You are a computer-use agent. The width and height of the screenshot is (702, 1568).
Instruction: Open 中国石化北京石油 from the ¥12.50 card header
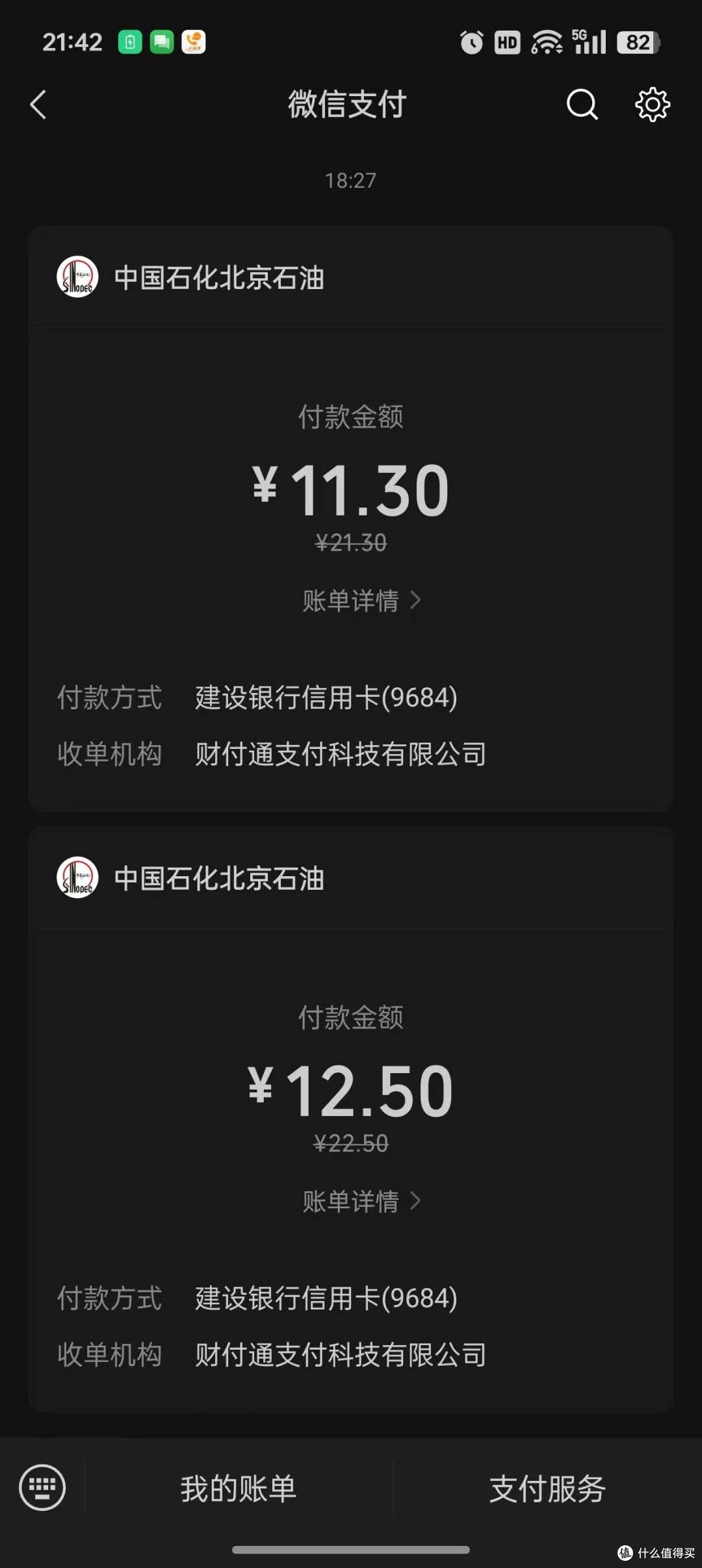point(218,878)
